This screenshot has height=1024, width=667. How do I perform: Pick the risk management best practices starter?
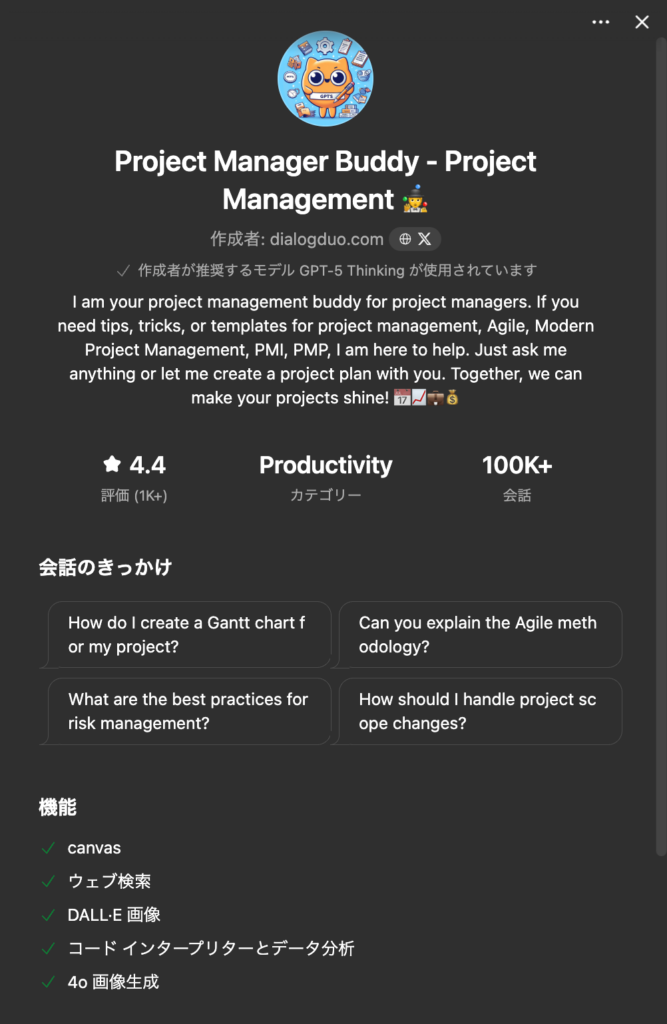188,711
